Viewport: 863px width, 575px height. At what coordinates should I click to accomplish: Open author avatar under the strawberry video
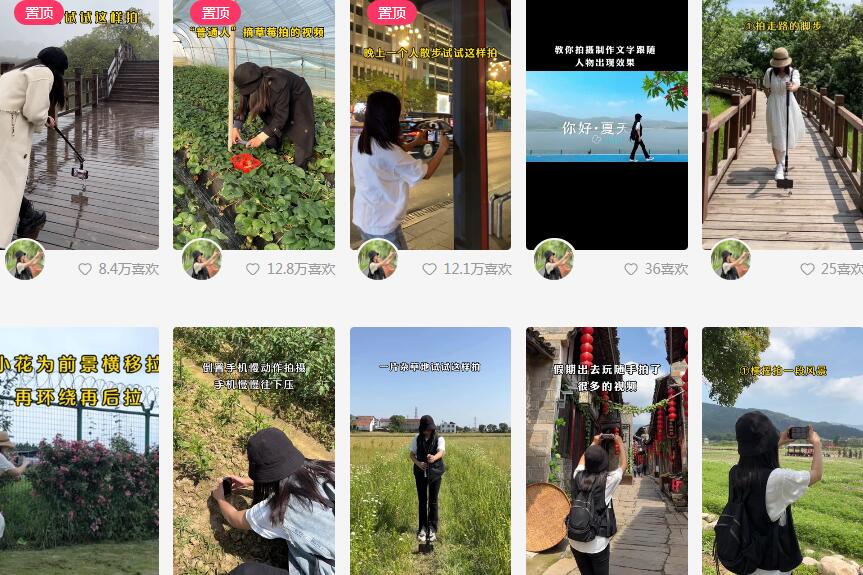pos(201,260)
